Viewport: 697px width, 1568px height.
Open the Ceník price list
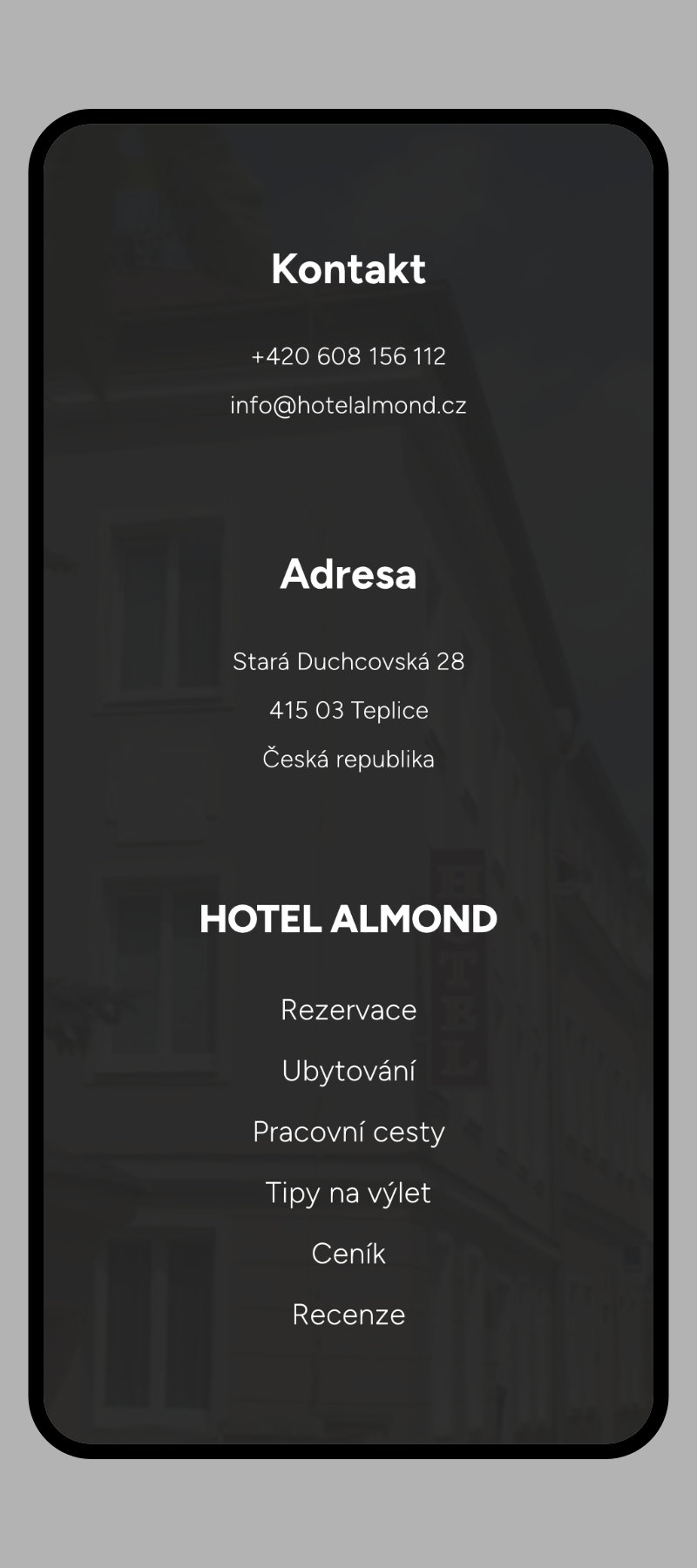pos(348,1254)
